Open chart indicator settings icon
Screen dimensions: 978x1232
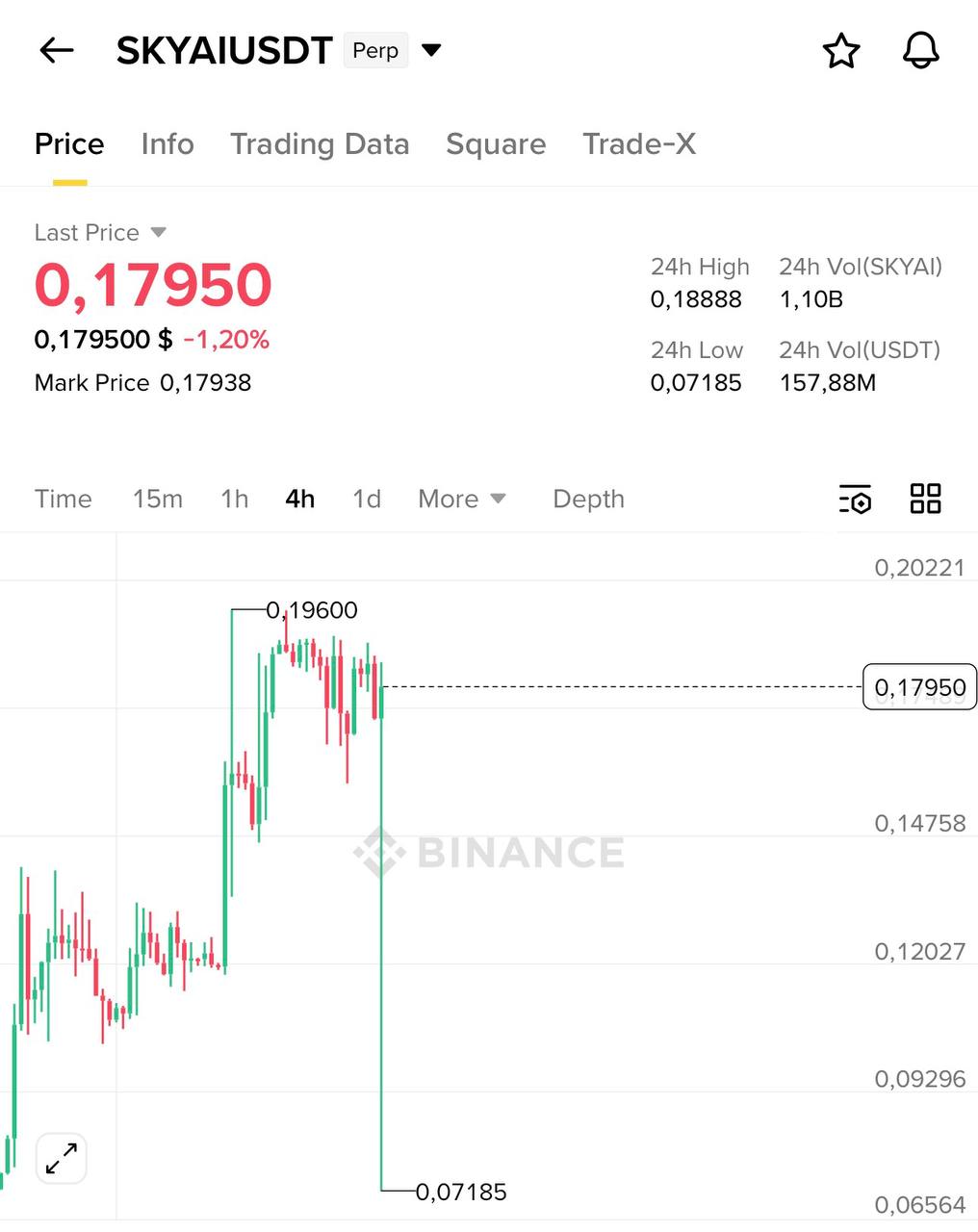[x=855, y=499]
